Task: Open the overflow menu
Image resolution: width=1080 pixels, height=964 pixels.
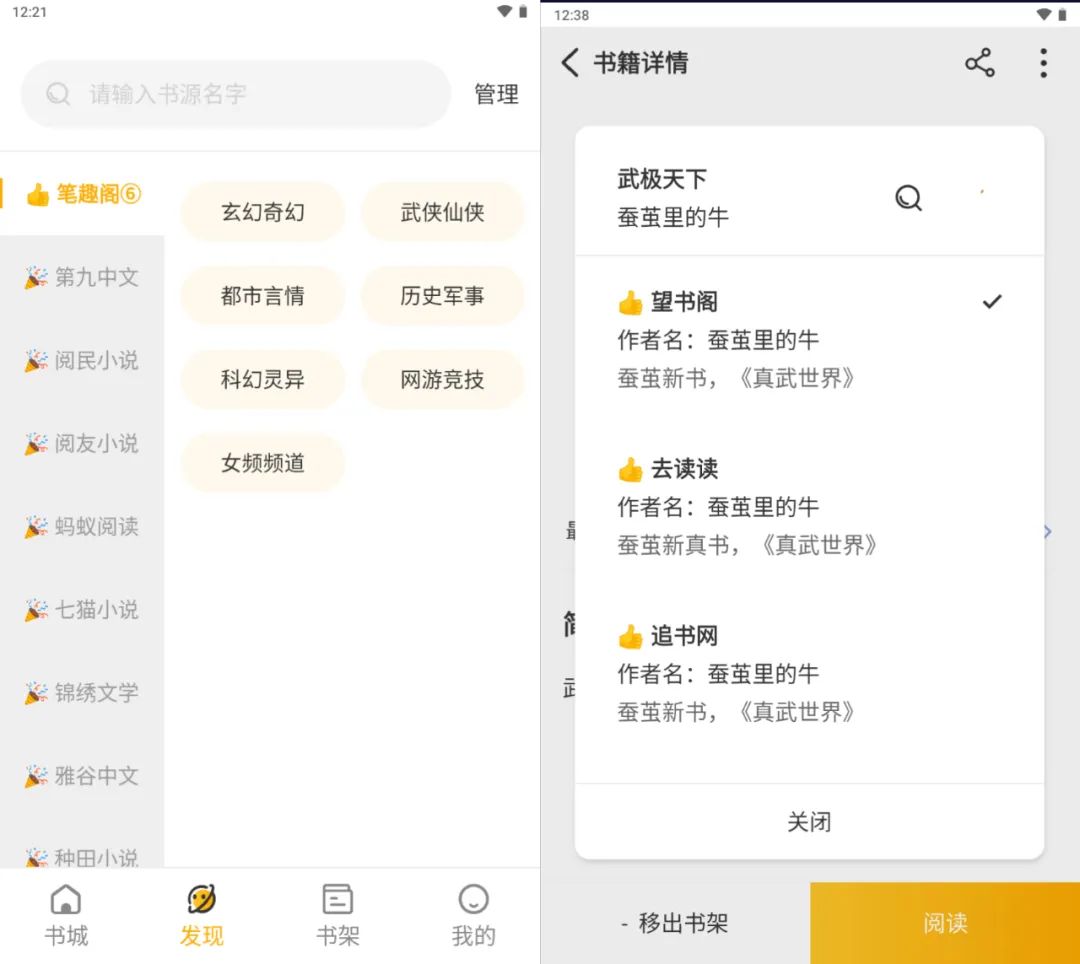Action: [1043, 63]
